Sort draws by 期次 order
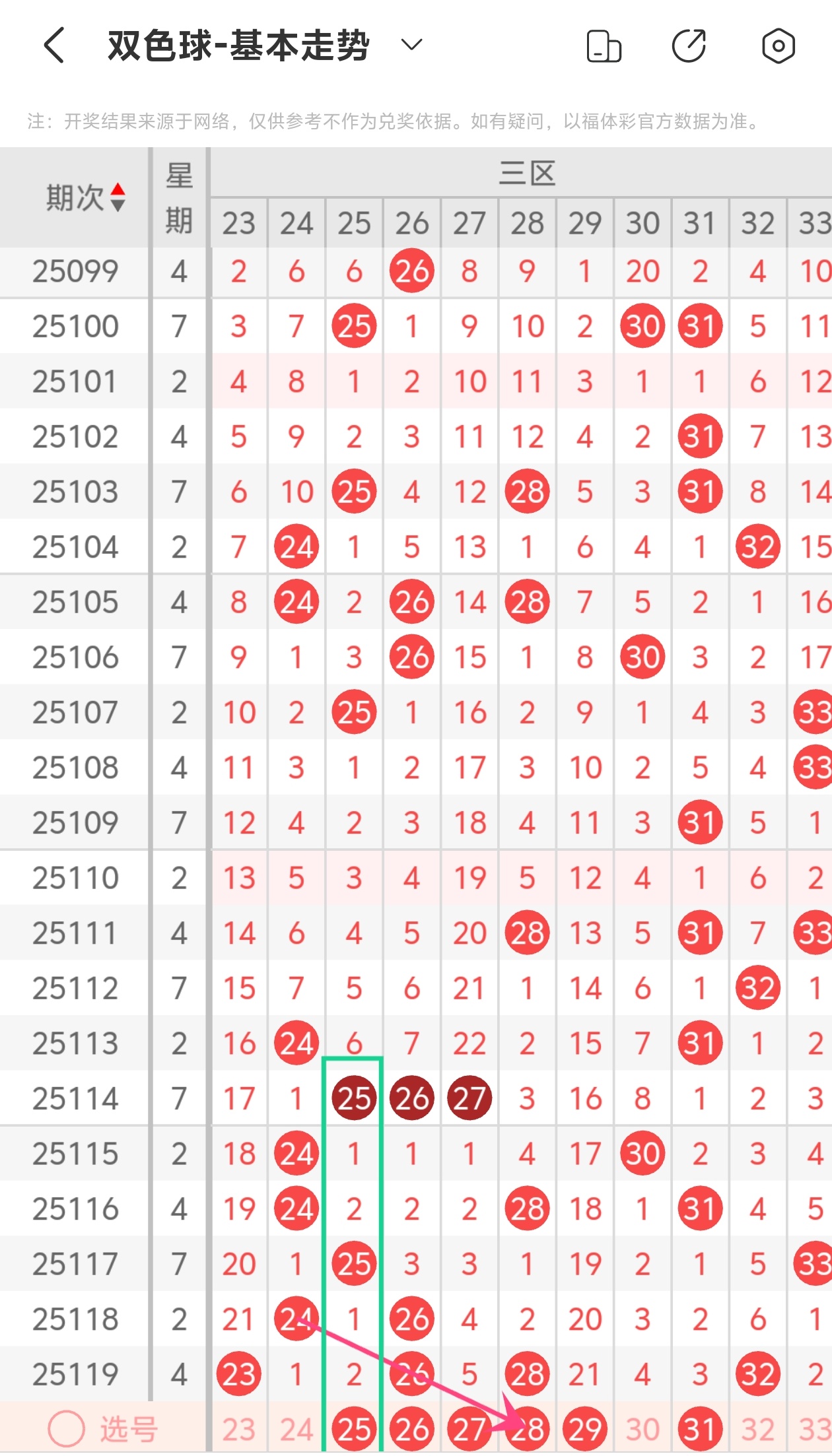This screenshot has height=1456, width=832. point(118,197)
